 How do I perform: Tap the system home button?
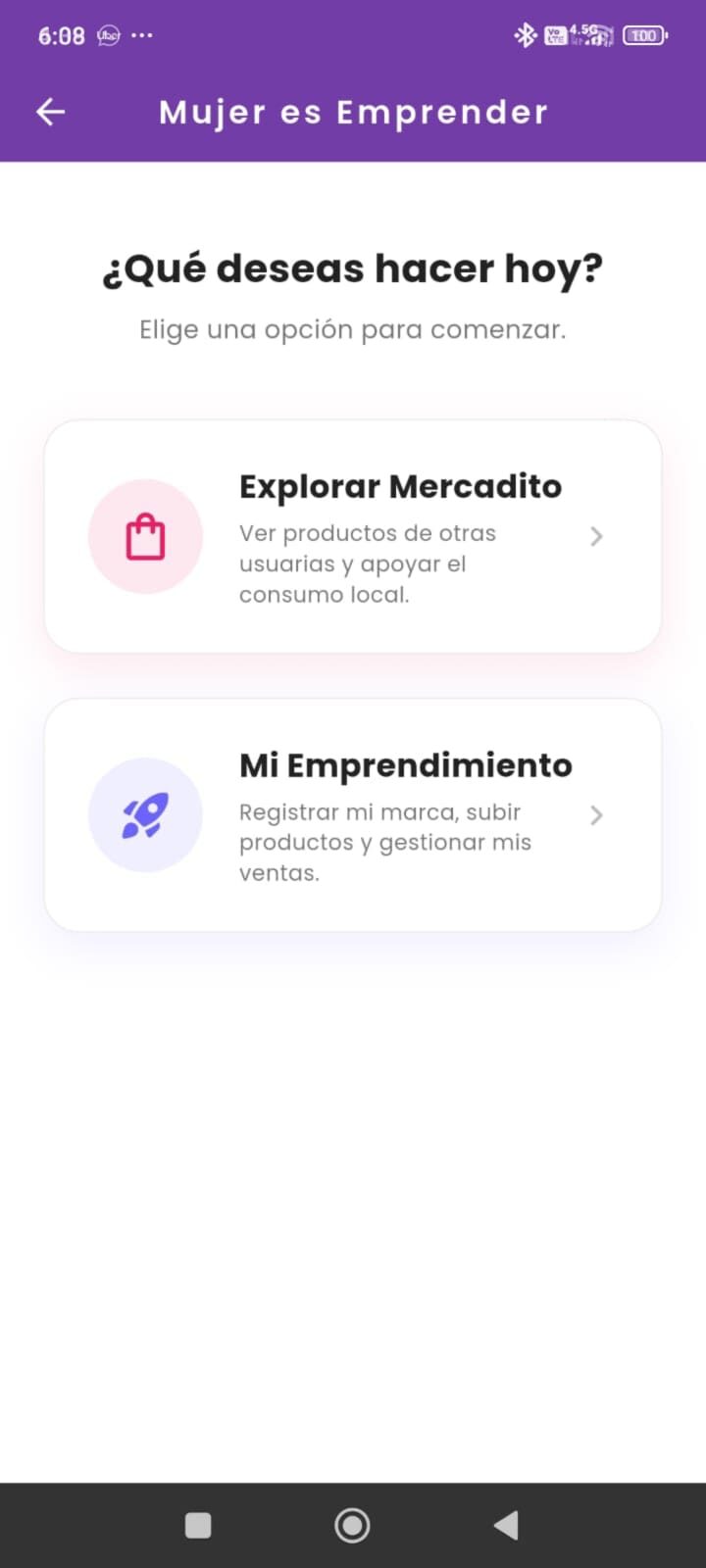click(352, 1525)
